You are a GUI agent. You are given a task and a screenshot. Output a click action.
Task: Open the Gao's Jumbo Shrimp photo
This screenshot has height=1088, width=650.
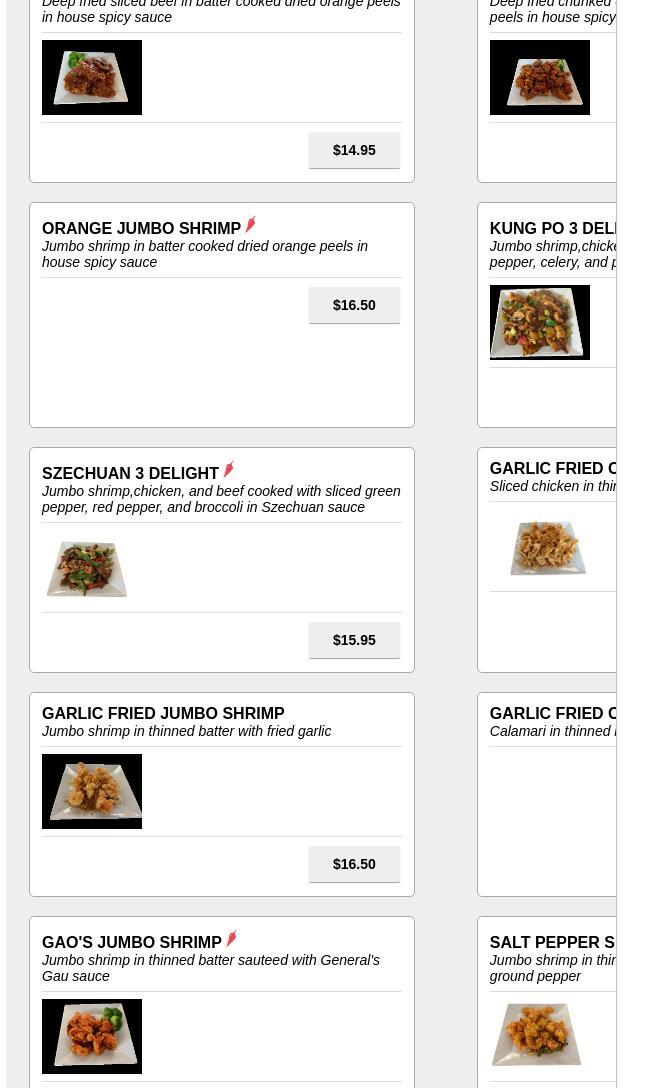click(92, 1036)
